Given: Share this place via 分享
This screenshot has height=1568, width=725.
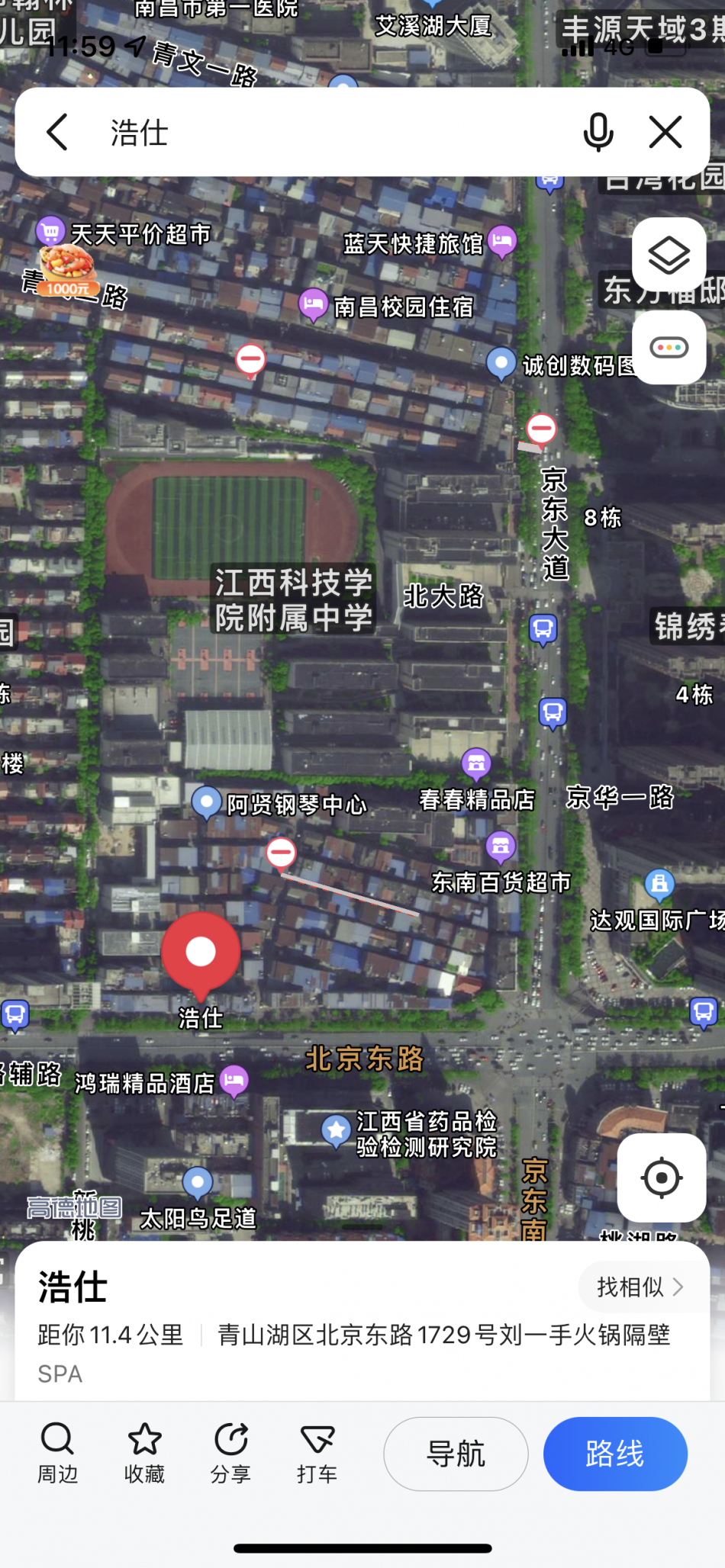Looking at the screenshot, I should tap(230, 1453).
